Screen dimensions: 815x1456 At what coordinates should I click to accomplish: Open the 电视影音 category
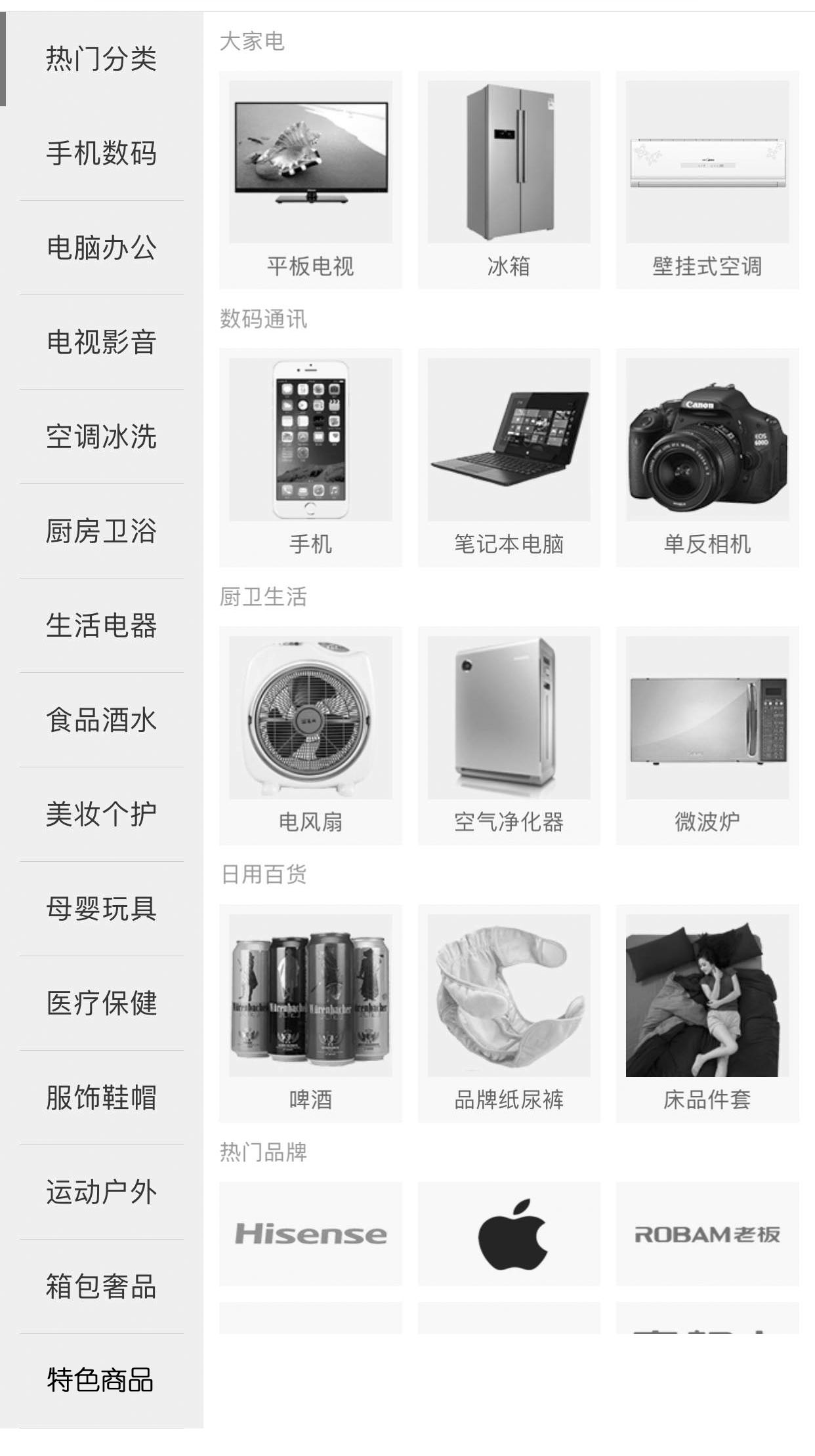coord(101,342)
